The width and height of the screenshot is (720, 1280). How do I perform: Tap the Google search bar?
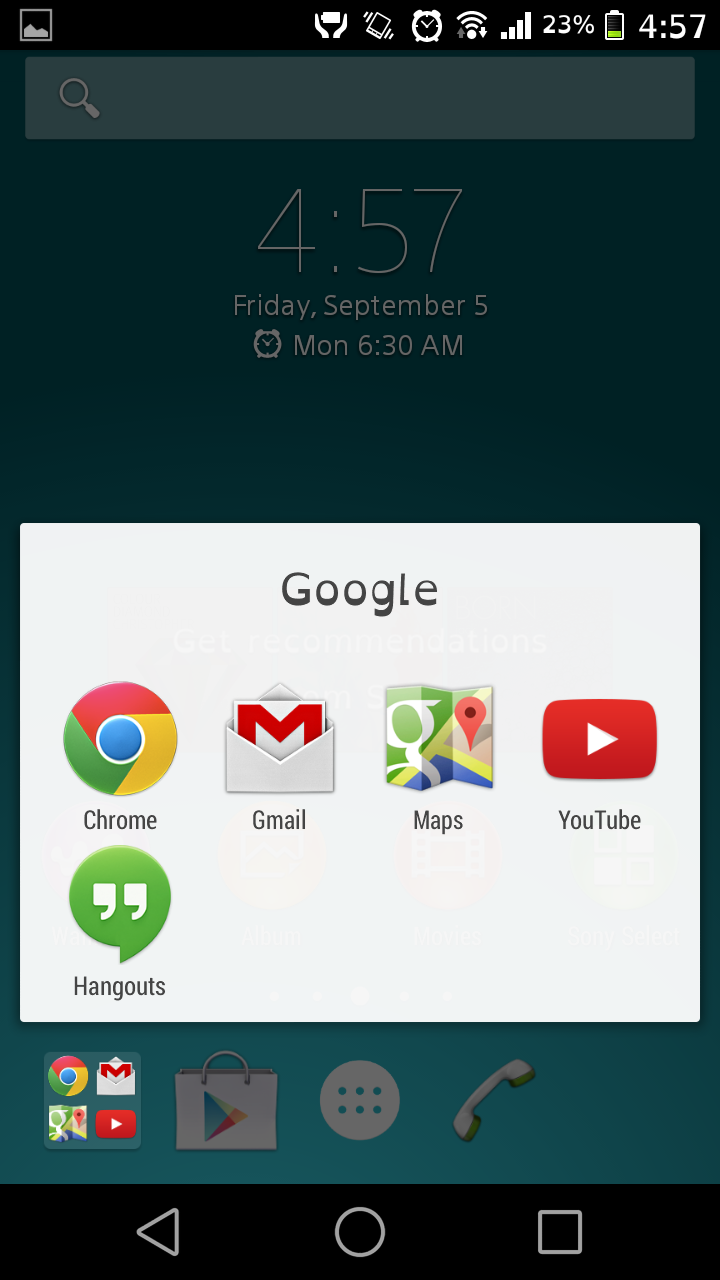[360, 97]
